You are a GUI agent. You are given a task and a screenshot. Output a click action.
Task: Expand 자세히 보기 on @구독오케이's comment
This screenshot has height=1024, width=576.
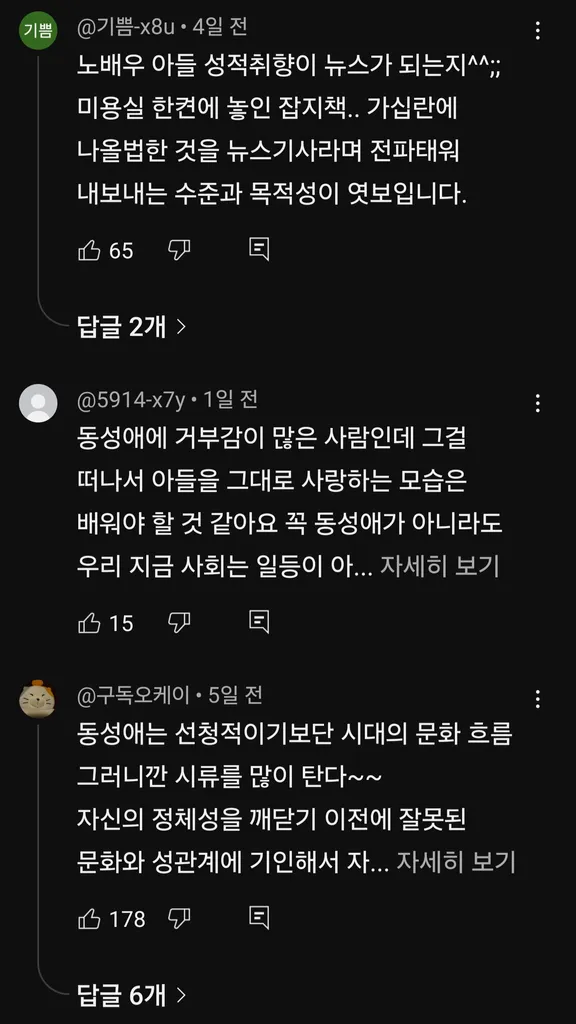coord(456,862)
